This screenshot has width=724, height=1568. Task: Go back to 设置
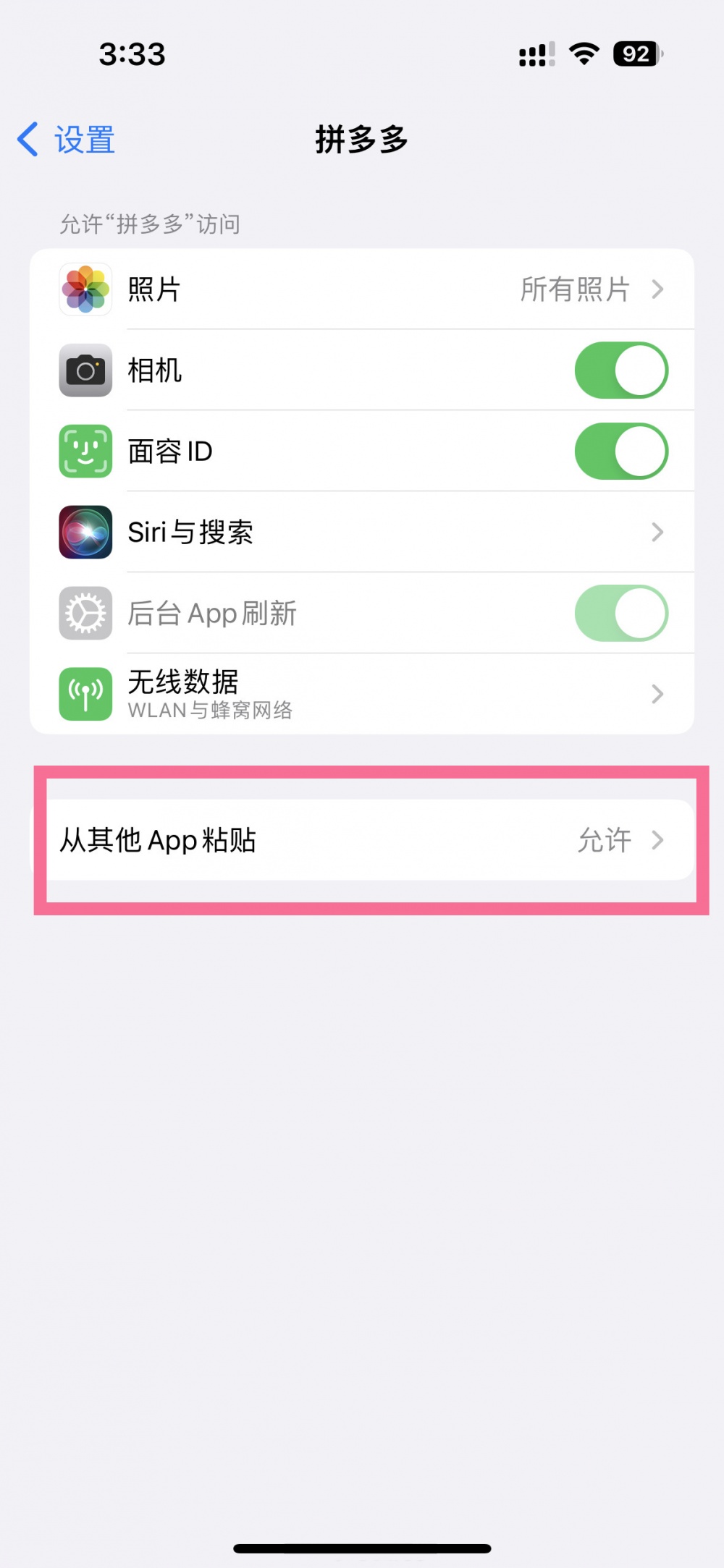[67, 139]
